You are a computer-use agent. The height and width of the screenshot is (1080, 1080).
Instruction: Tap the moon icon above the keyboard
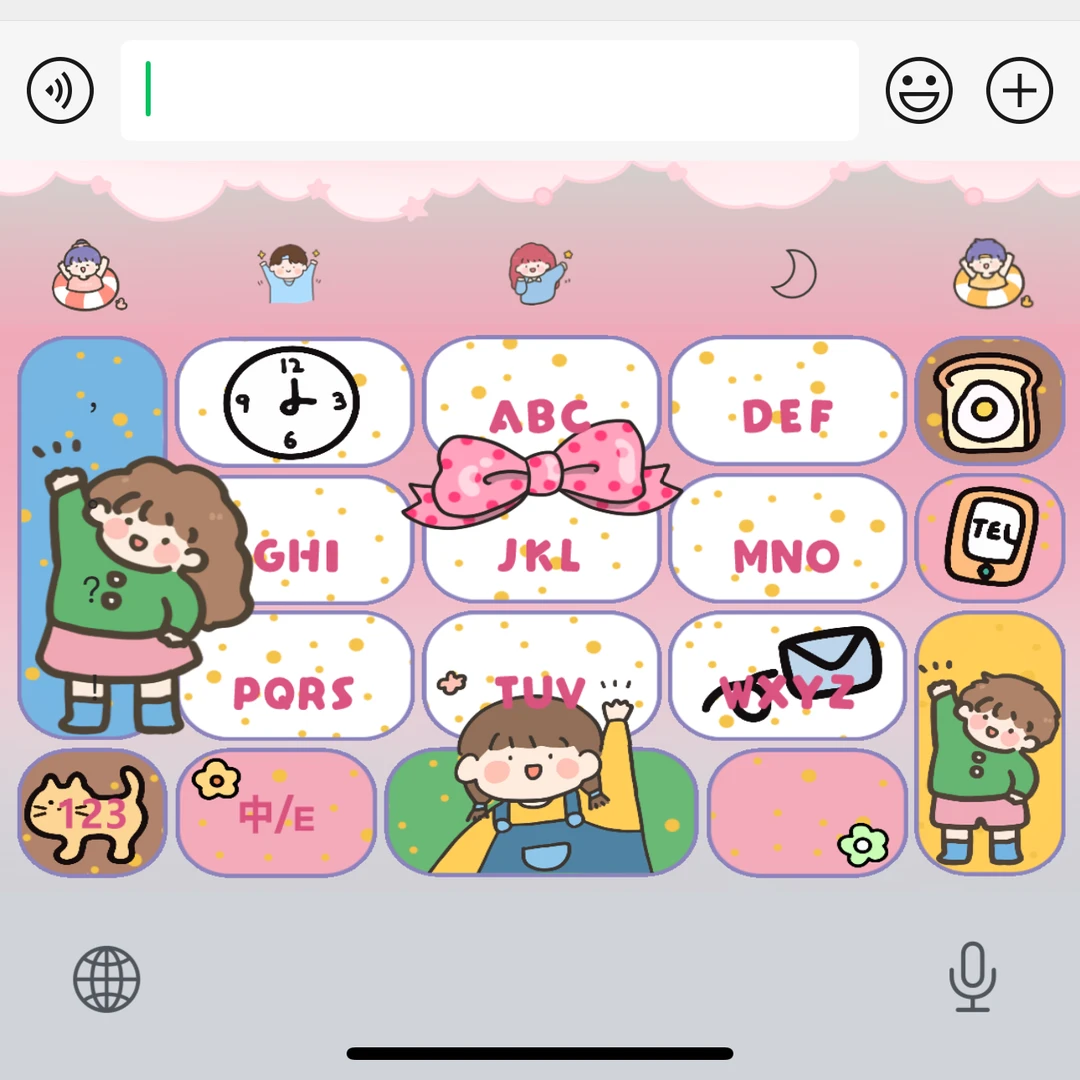coord(794,274)
